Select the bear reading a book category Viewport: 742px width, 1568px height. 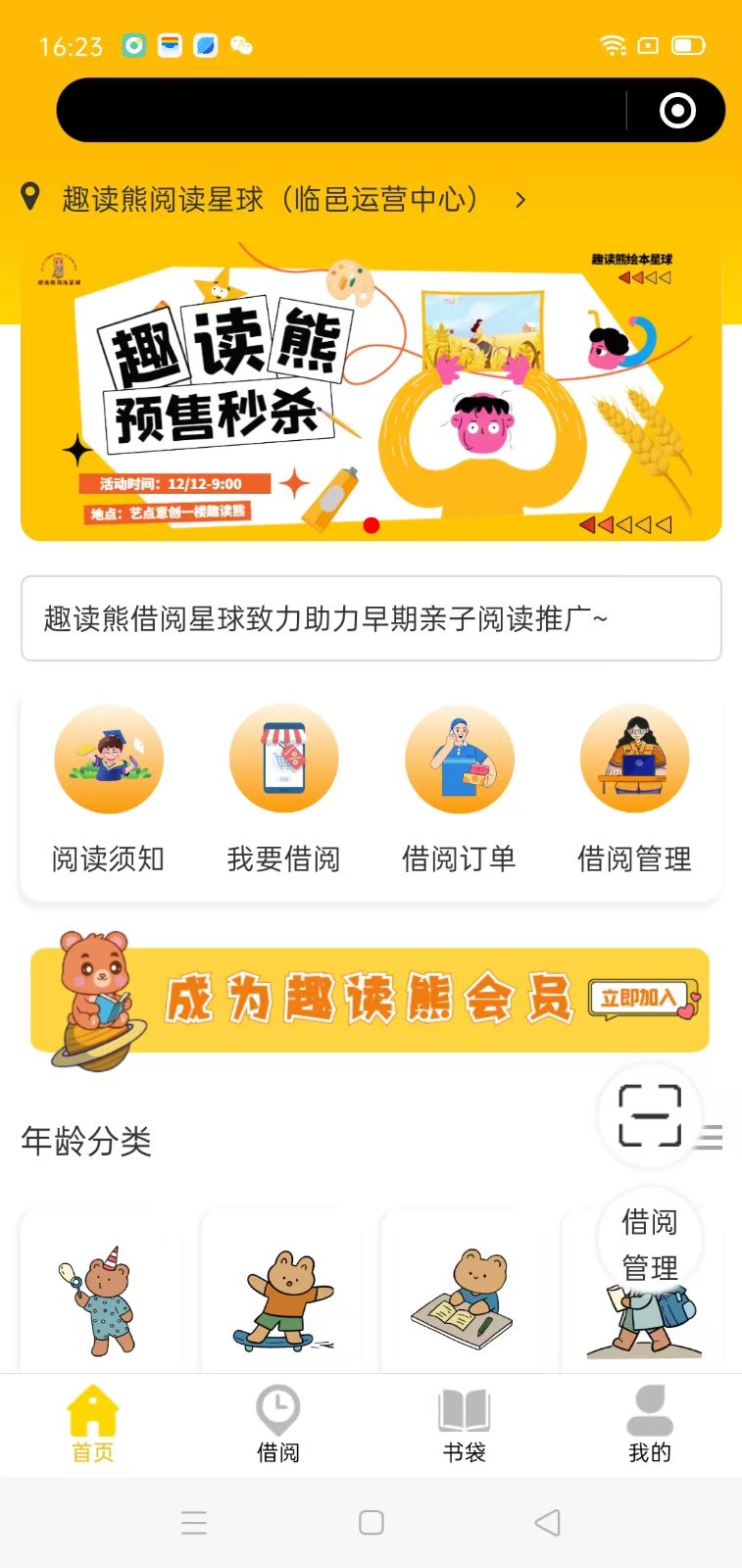click(x=462, y=1294)
